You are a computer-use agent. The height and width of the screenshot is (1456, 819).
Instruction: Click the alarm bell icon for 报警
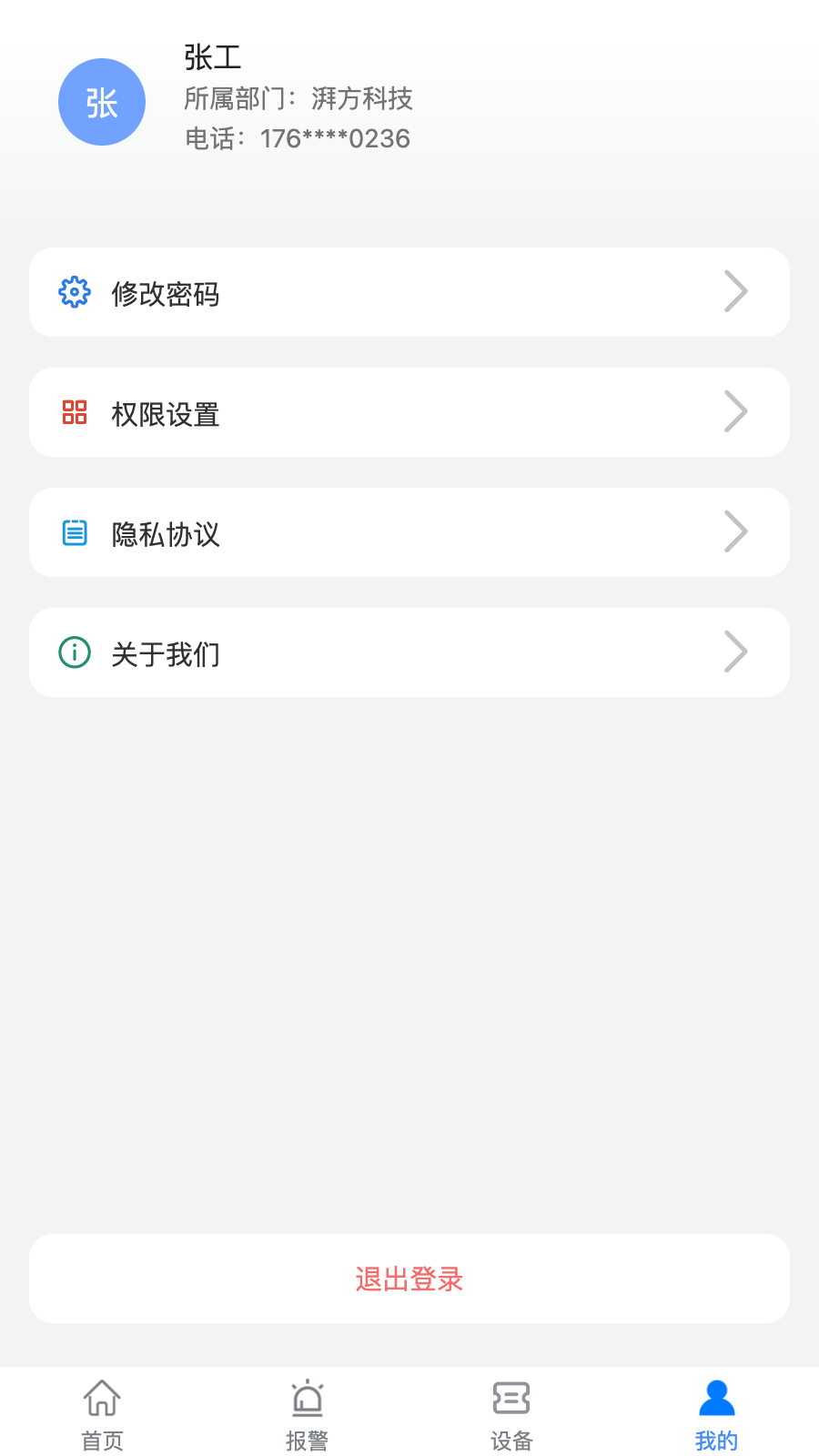307,1397
